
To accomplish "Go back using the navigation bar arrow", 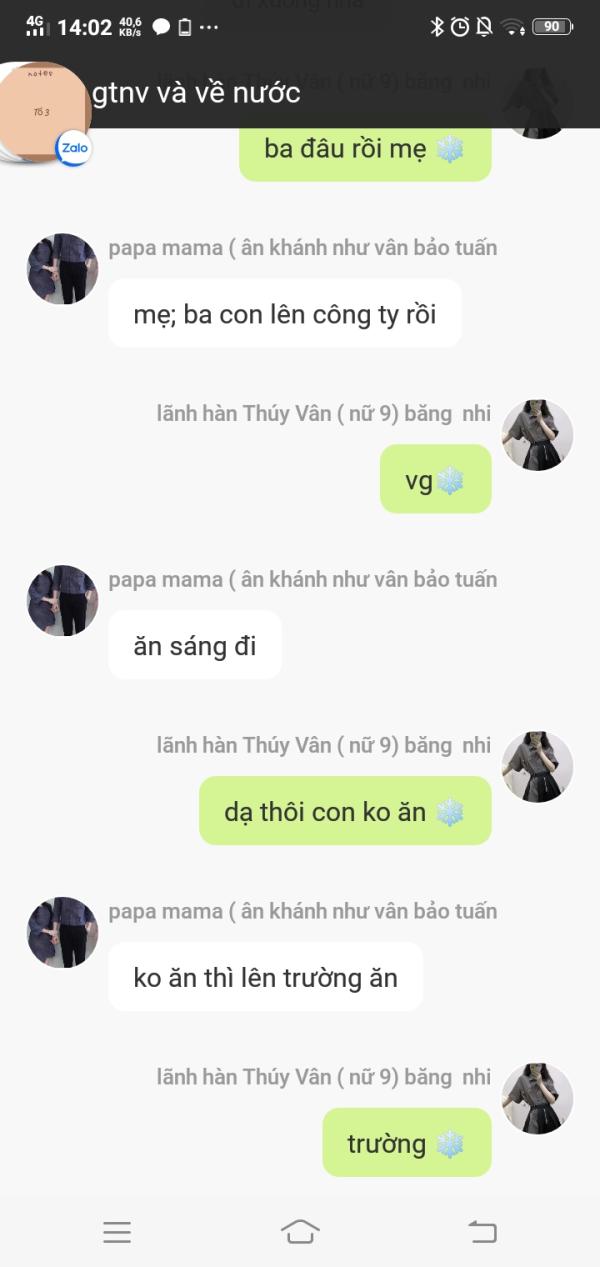I will 483,1231.
